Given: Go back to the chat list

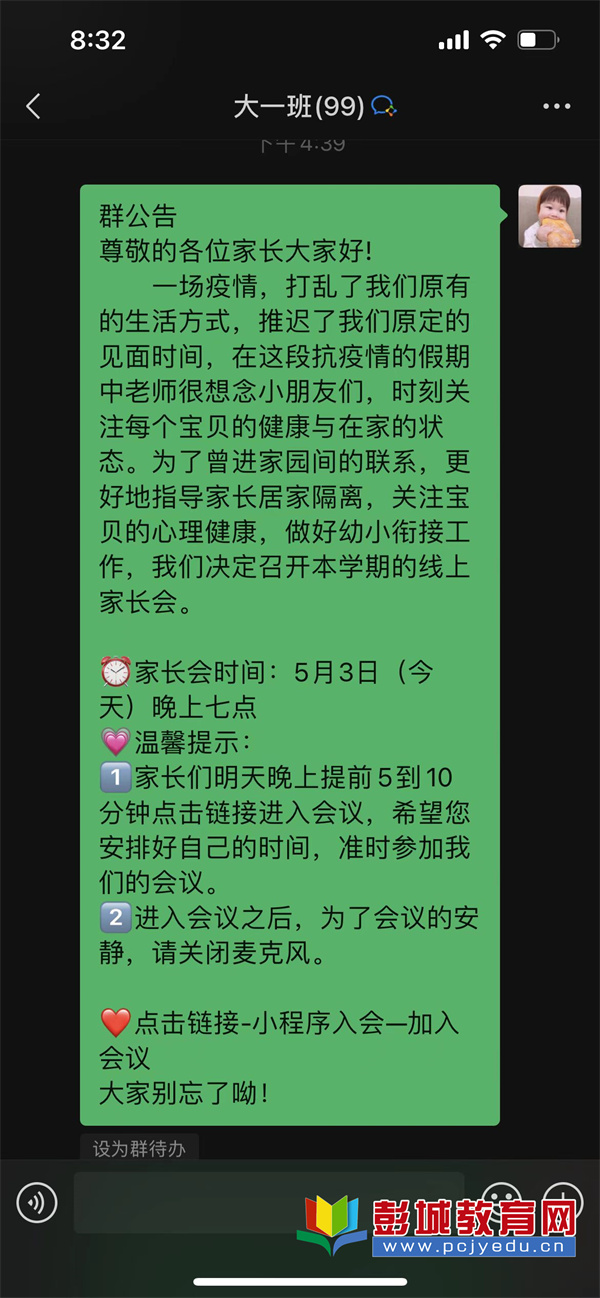Looking at the screenshot, I should (x=33, y=107).
